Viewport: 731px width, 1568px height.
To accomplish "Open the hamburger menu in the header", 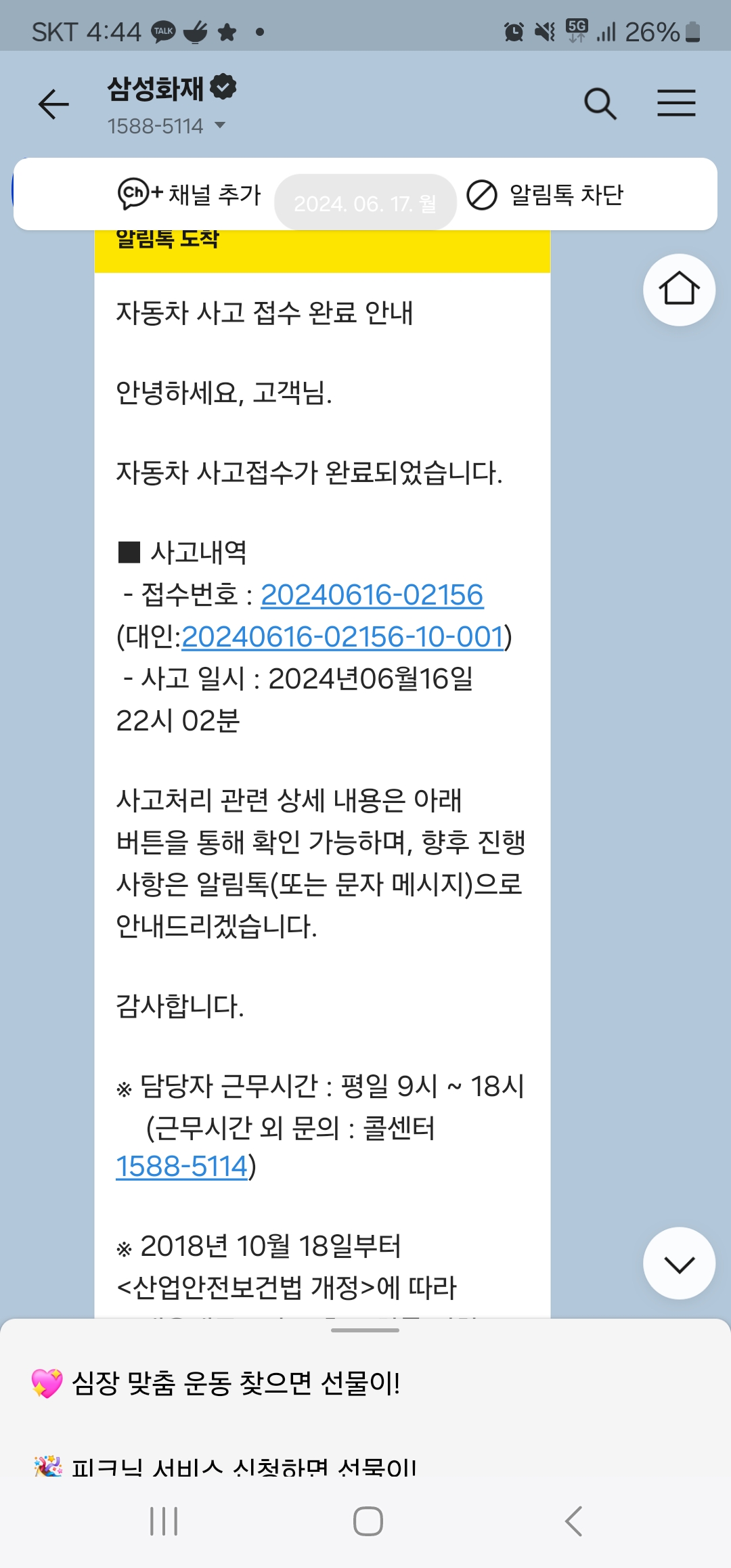I will point(676,103).
